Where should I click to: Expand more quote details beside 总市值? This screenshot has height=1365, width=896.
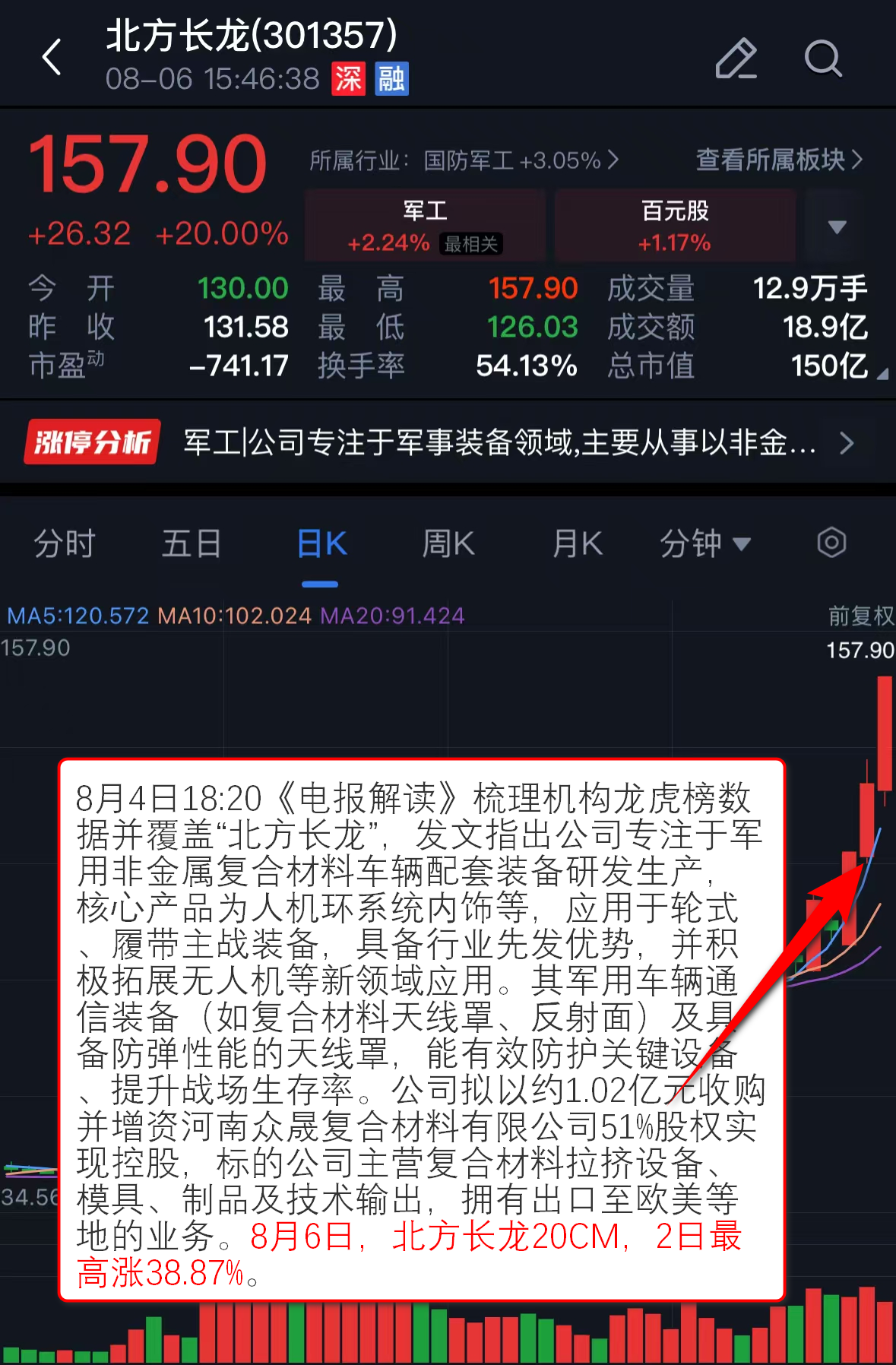882,373
